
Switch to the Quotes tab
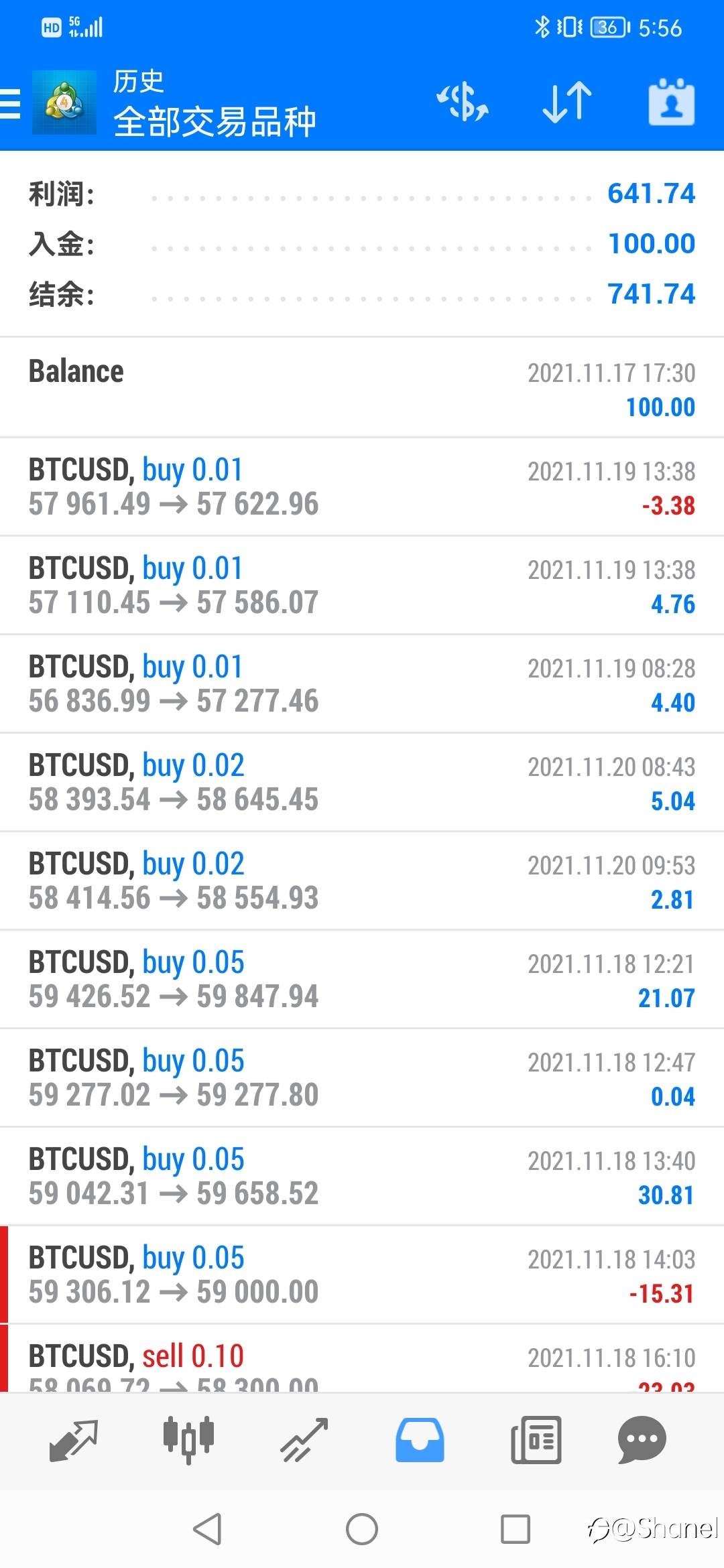(73, 1441)
